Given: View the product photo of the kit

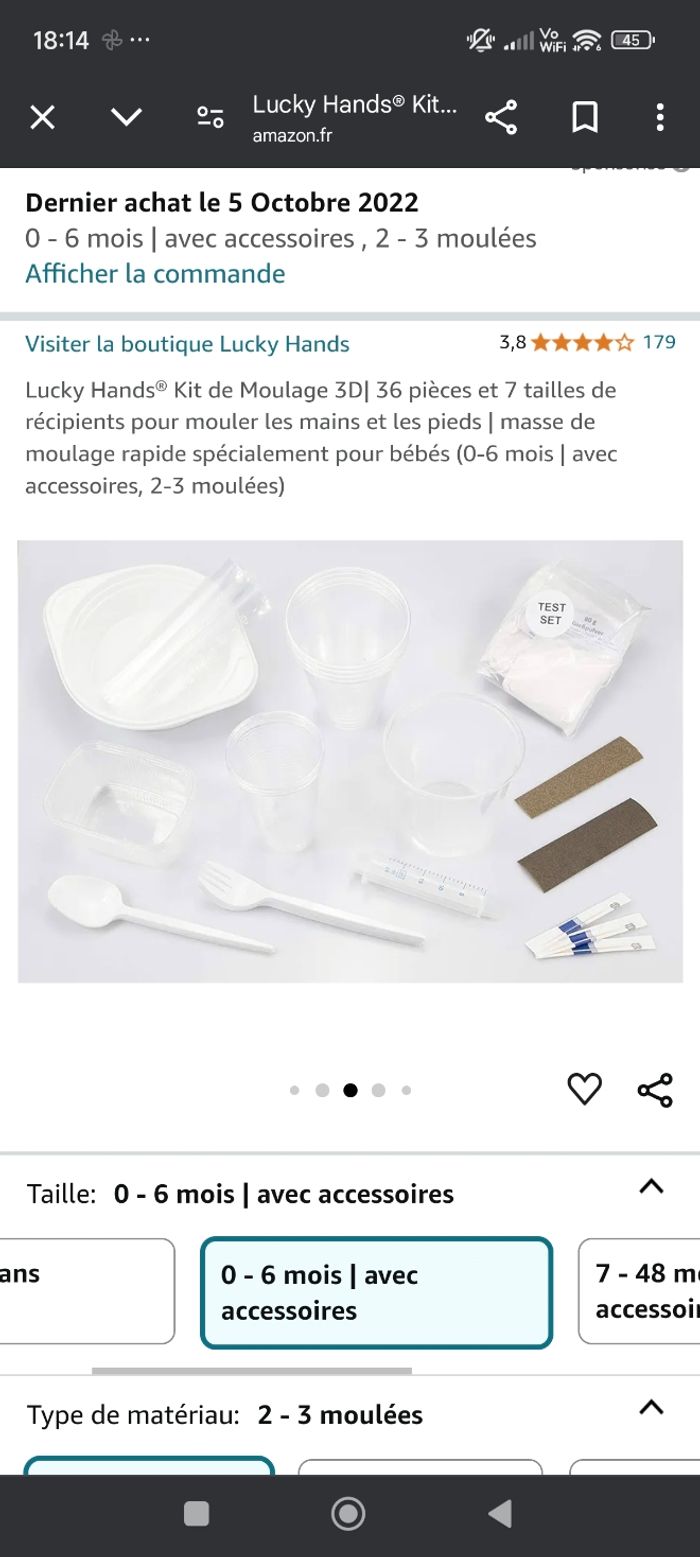Looking at the screenshot, I should [350, 761].
